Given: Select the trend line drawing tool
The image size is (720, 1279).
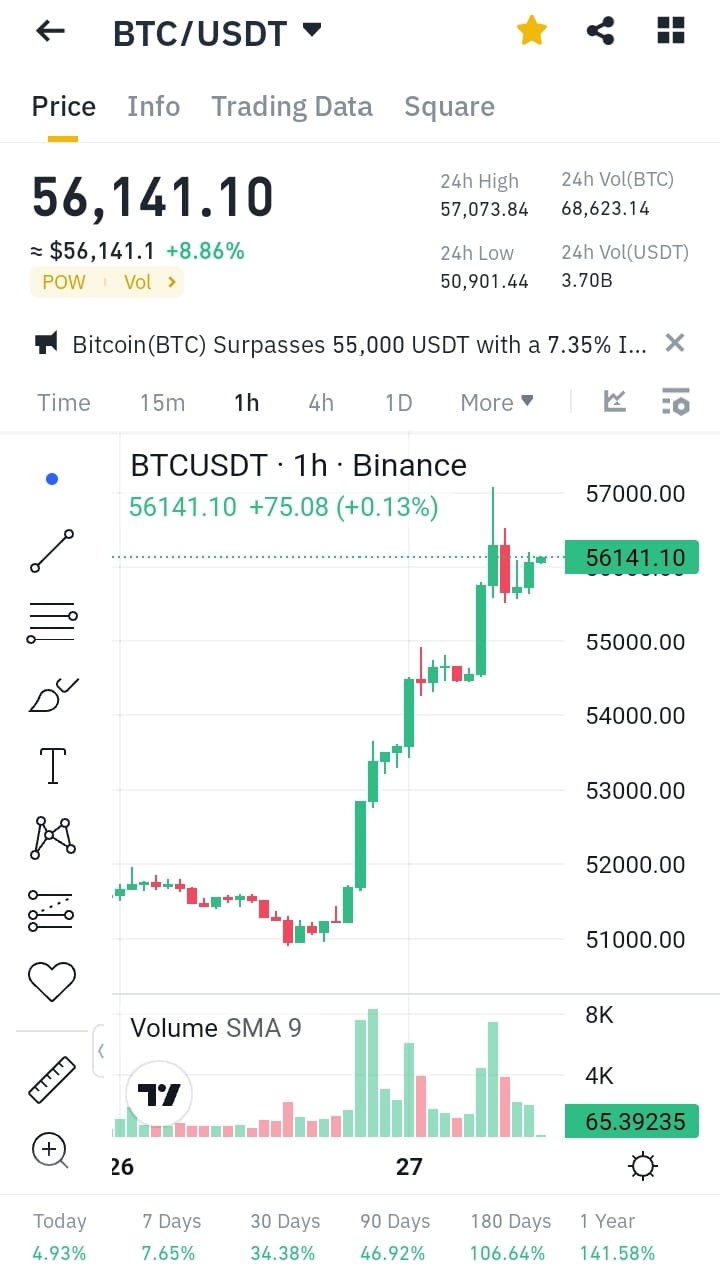Looking at the screenshot, I should 51,551.
